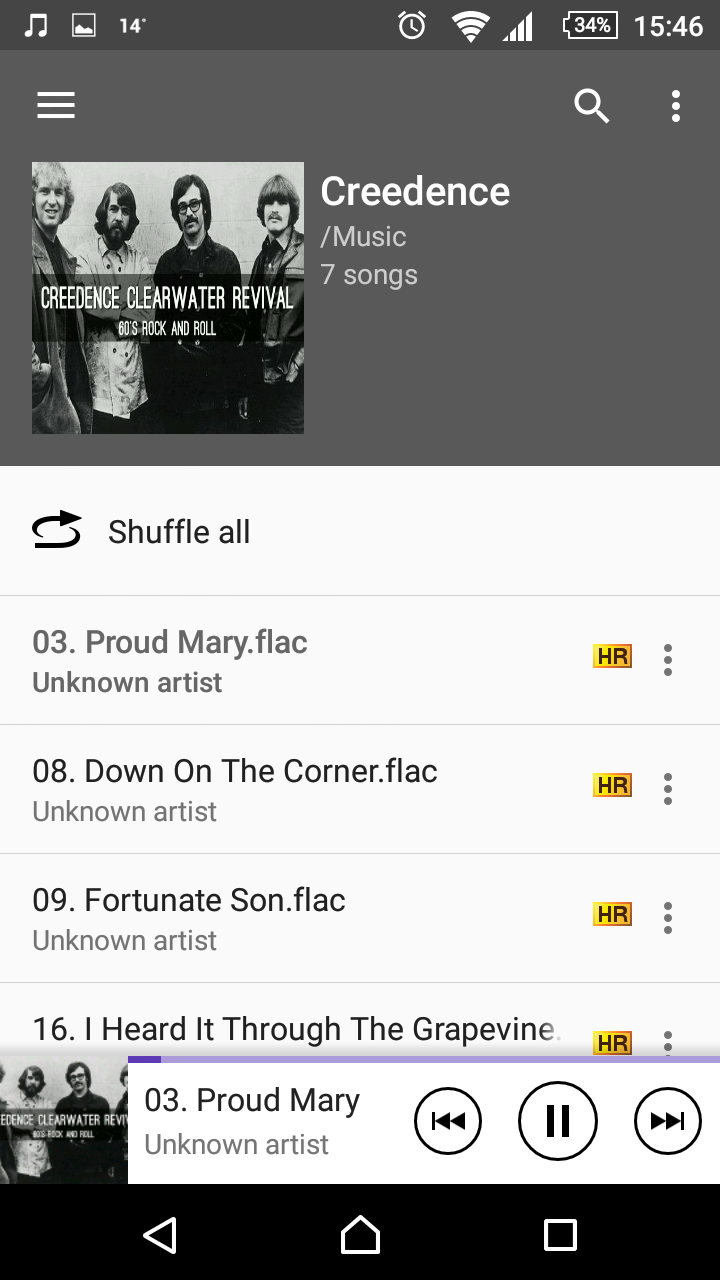Play 09. Fortunate Son.flac
The image size is (720, 1280).
click(300, 918)
